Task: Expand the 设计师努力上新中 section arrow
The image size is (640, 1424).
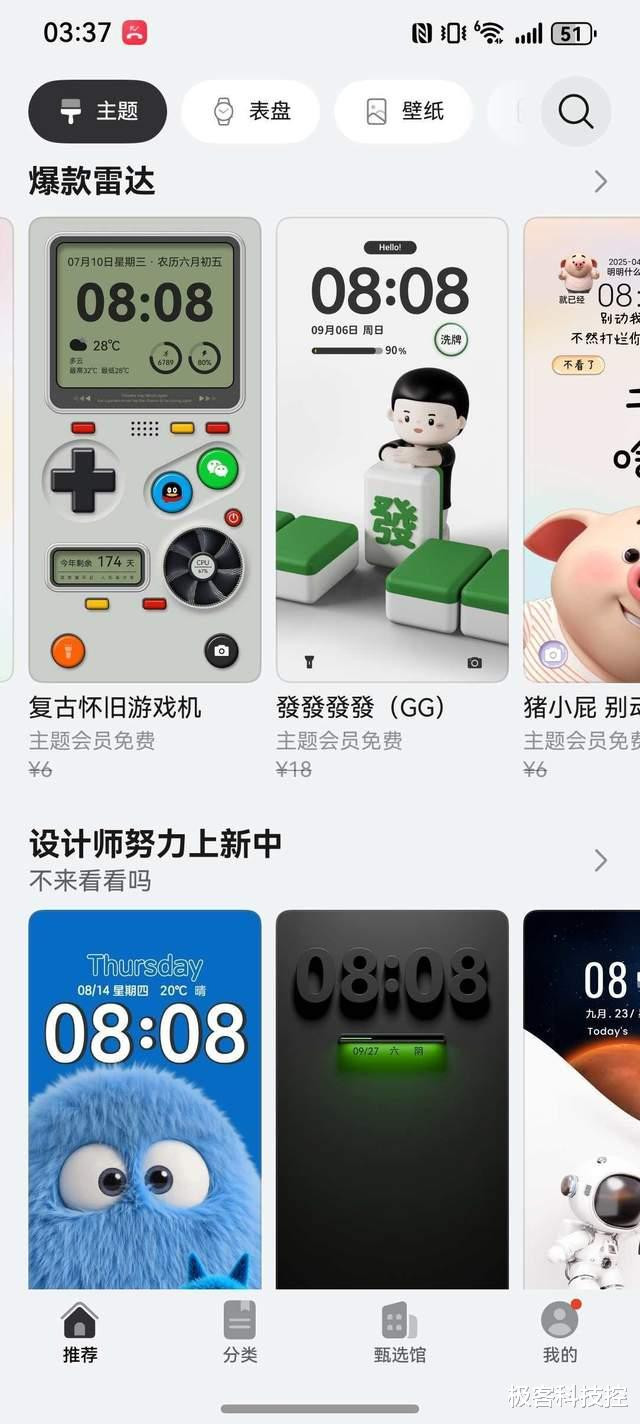Action: (x=600, y=860)
